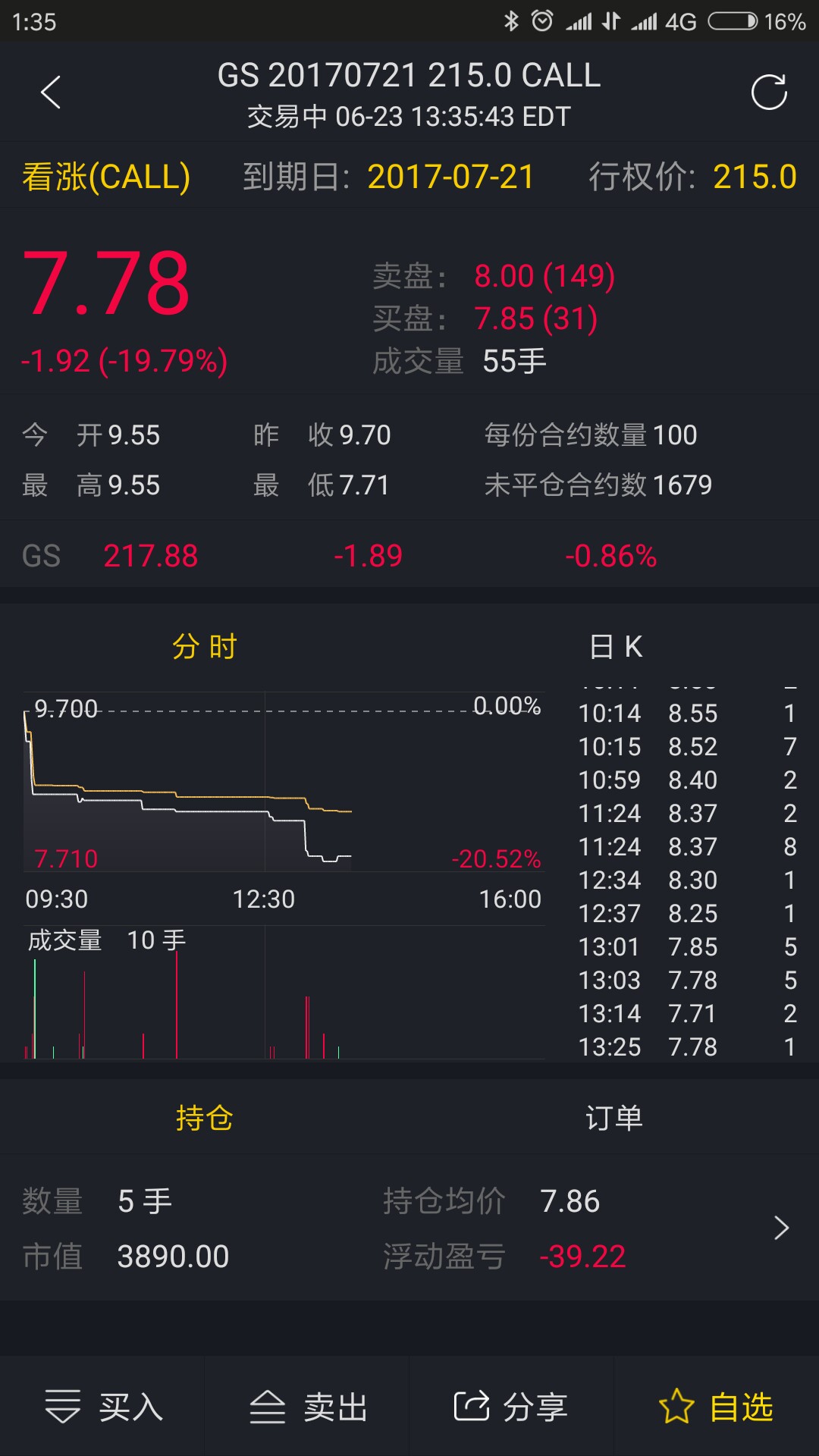819x1456 pixels.
Task: Tap 卖出 to sell this option
Action: [307, 1407]
